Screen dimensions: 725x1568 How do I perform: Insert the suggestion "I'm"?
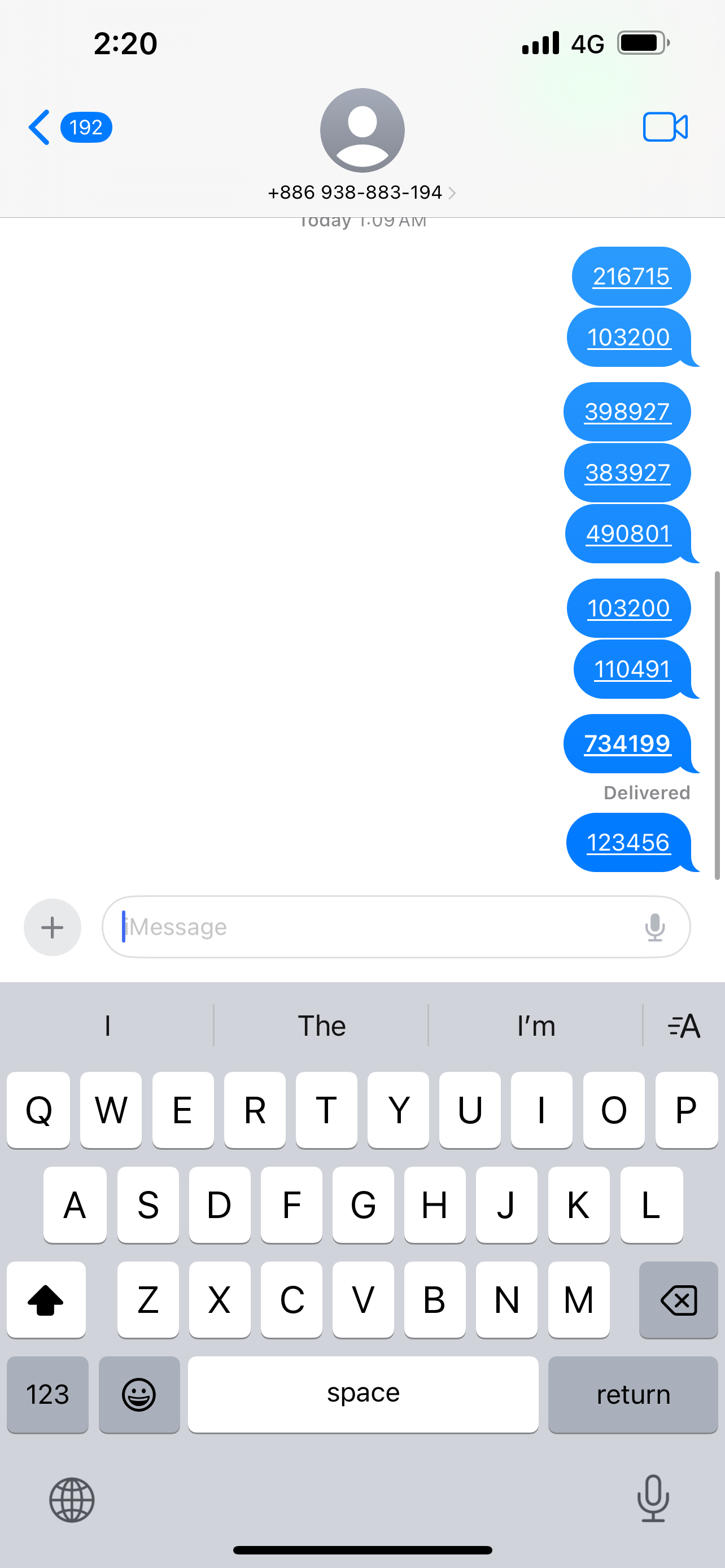536,1026
